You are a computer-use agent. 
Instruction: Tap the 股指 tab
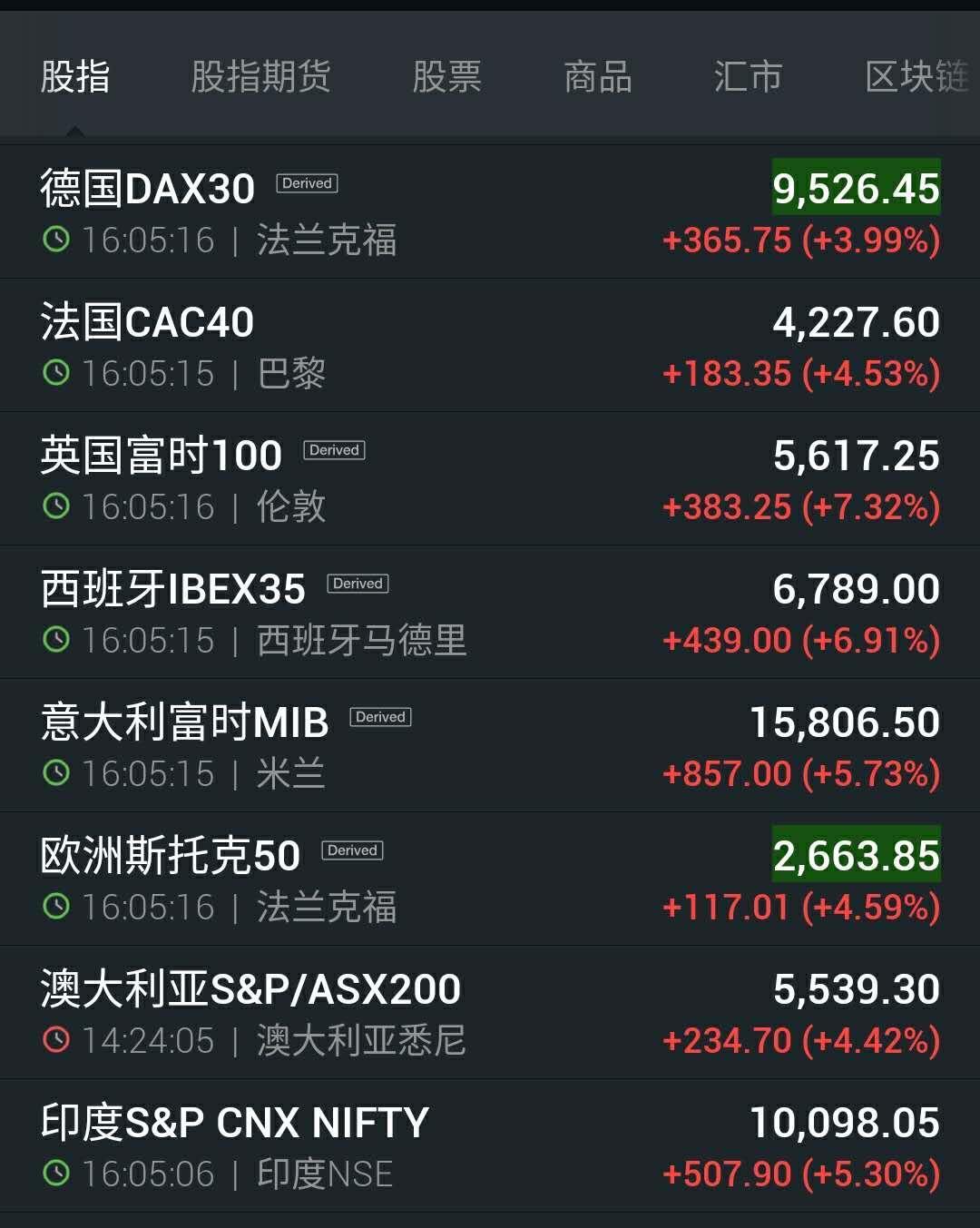pos(75,77)
